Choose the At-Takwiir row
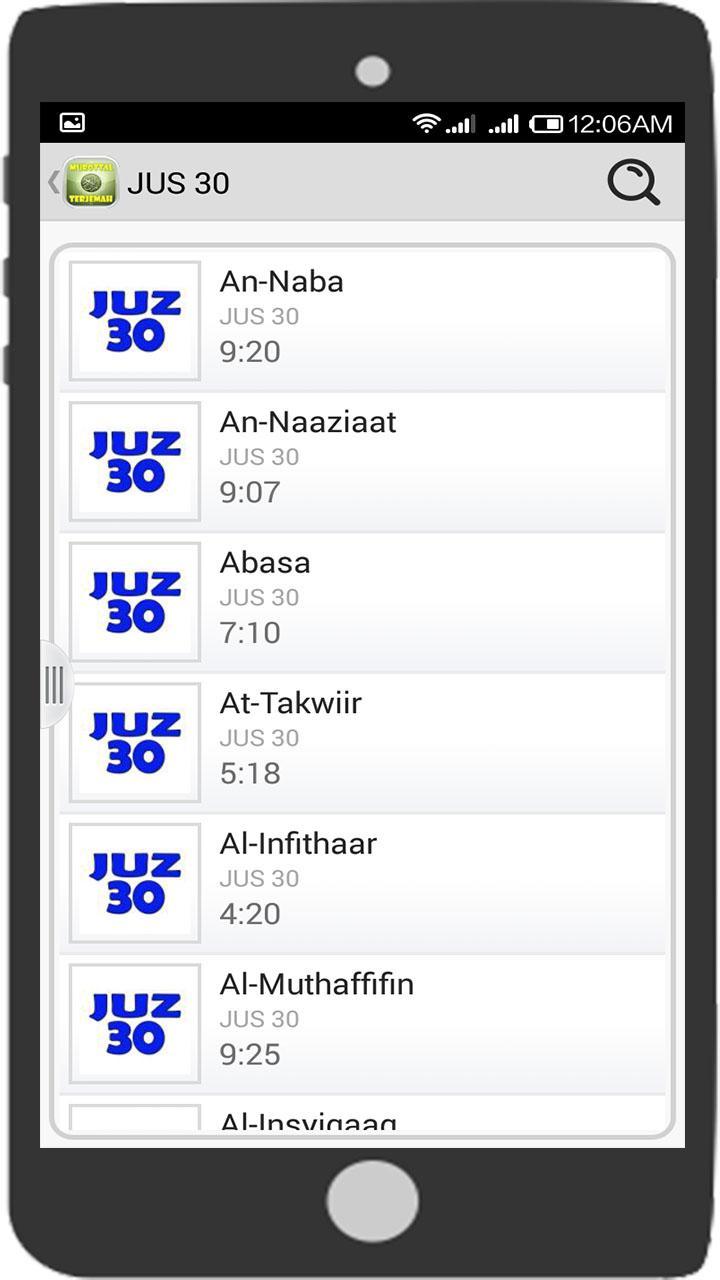The image size is (720, 1280). pyautogui.click(x=363, y=742)
